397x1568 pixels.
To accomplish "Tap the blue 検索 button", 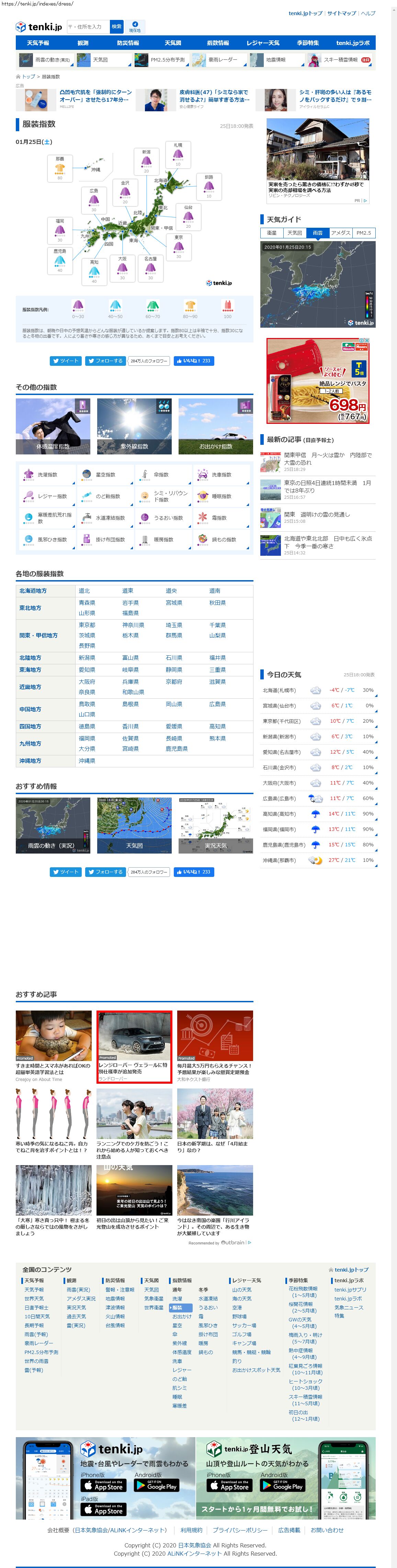I will 116,27.
